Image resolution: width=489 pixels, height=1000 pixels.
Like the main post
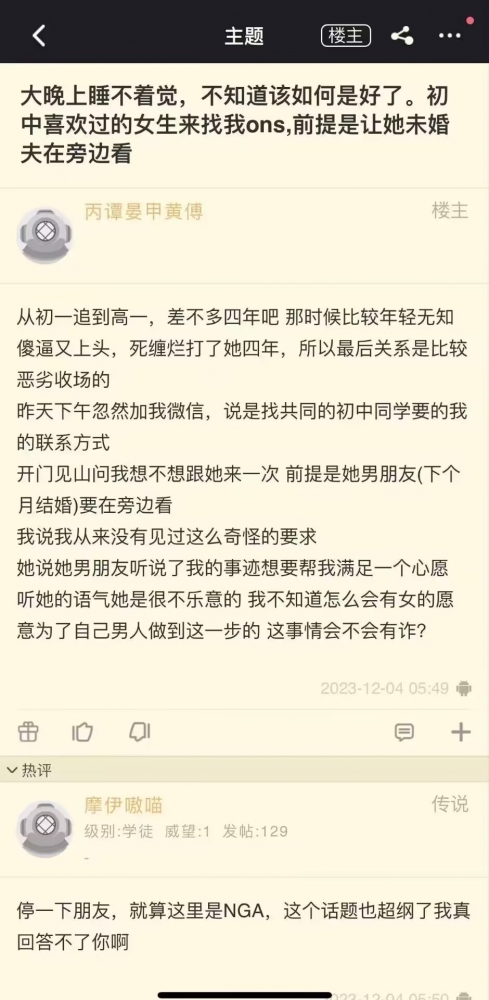tap(83, 732)
